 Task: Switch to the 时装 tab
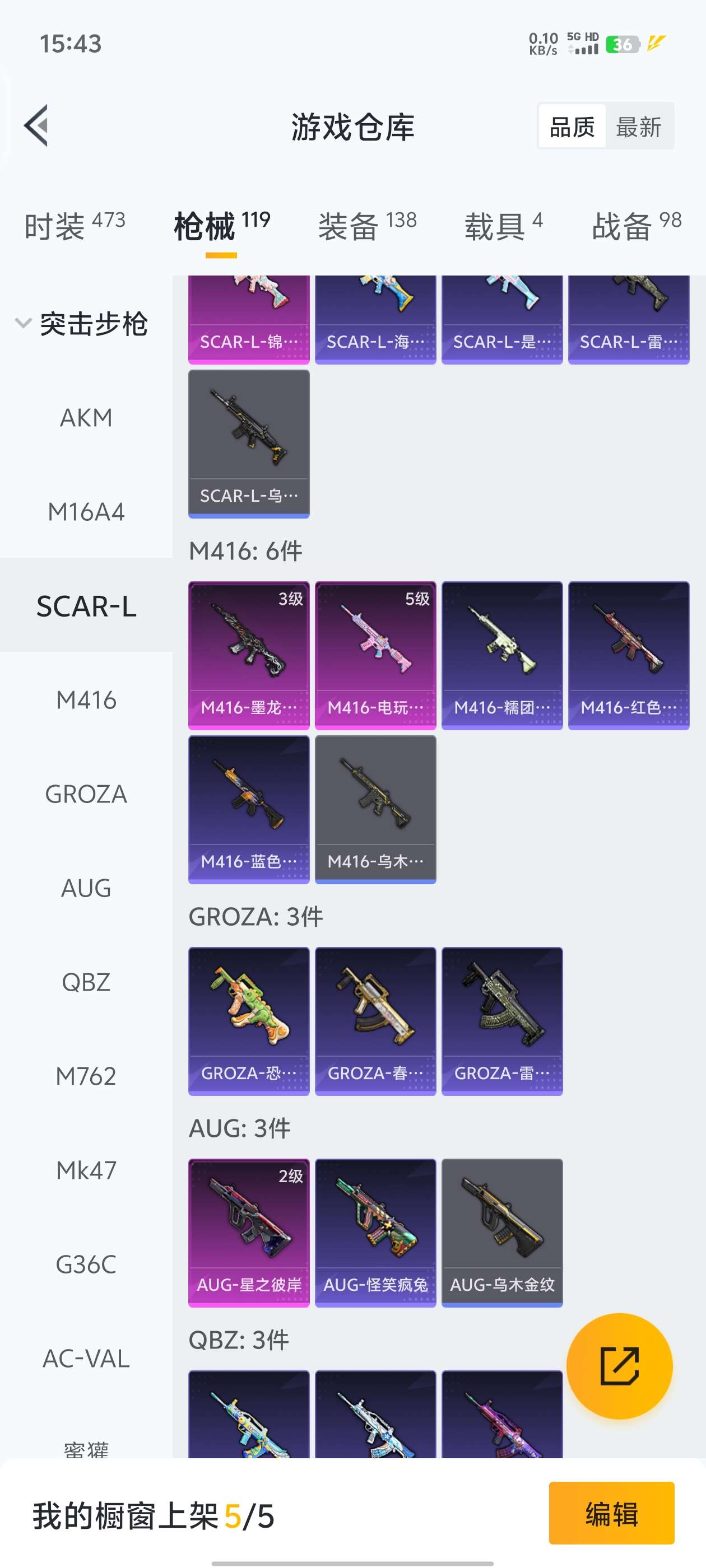pos(75,226)
